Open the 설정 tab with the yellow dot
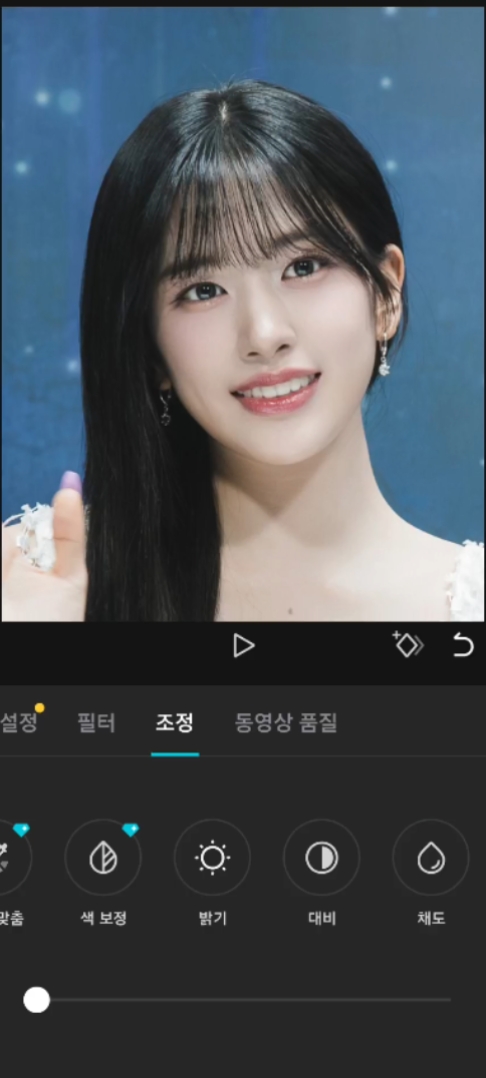The image size is (486, 1078). [19, 722]
